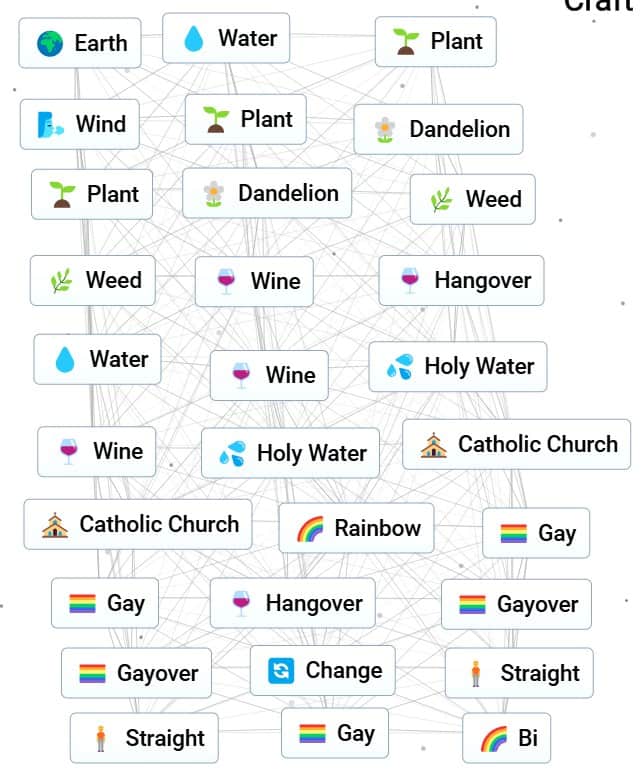Choose the Change element
The image size is (641, 779).
pos(323,670)
